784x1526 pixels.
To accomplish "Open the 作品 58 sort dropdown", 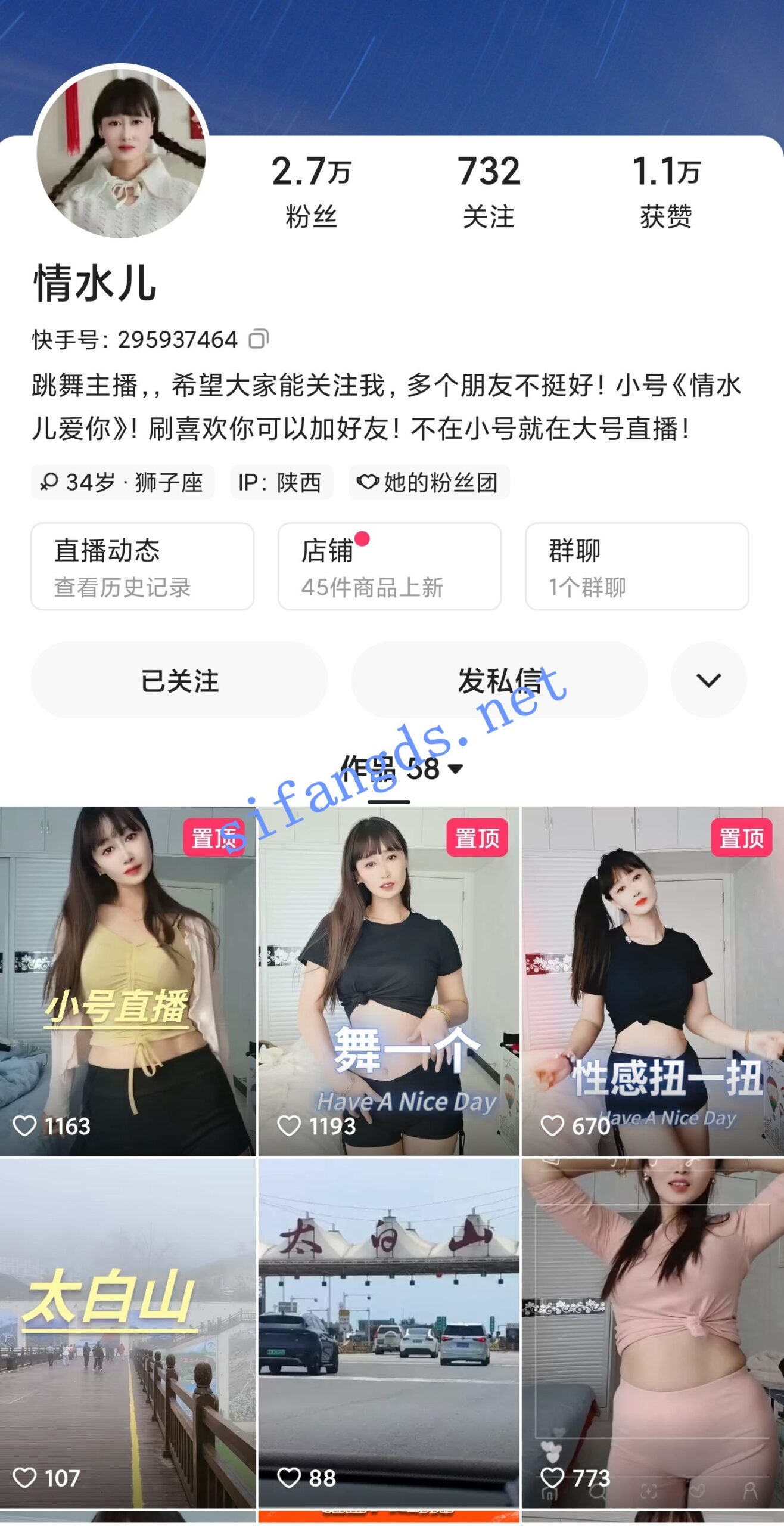I will [x=402, y=769].
